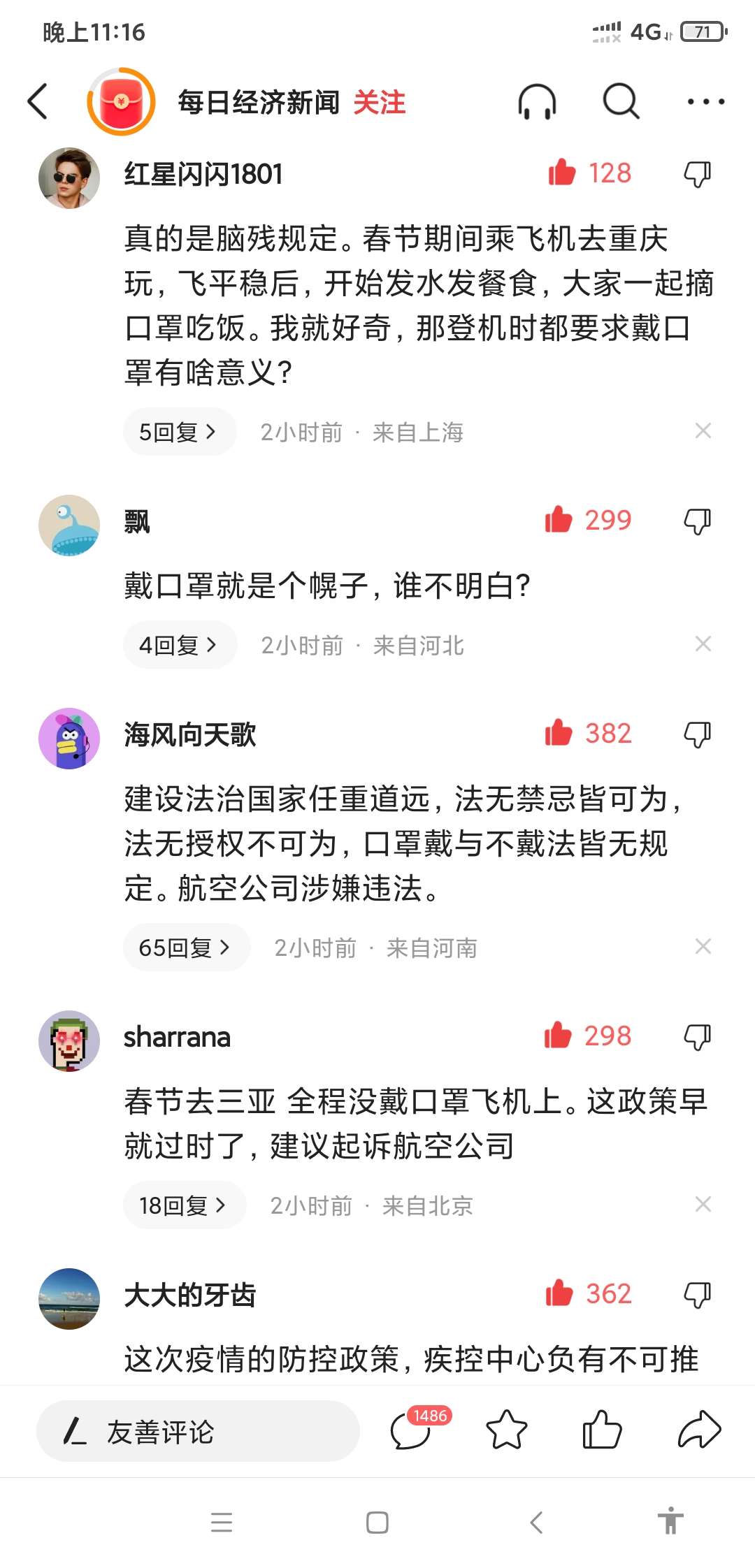Dismiss 红星闪闪1801's comment with X
Image resolution: width=755 pixels, height=1568 pixels.
click(x=703, y=431)
